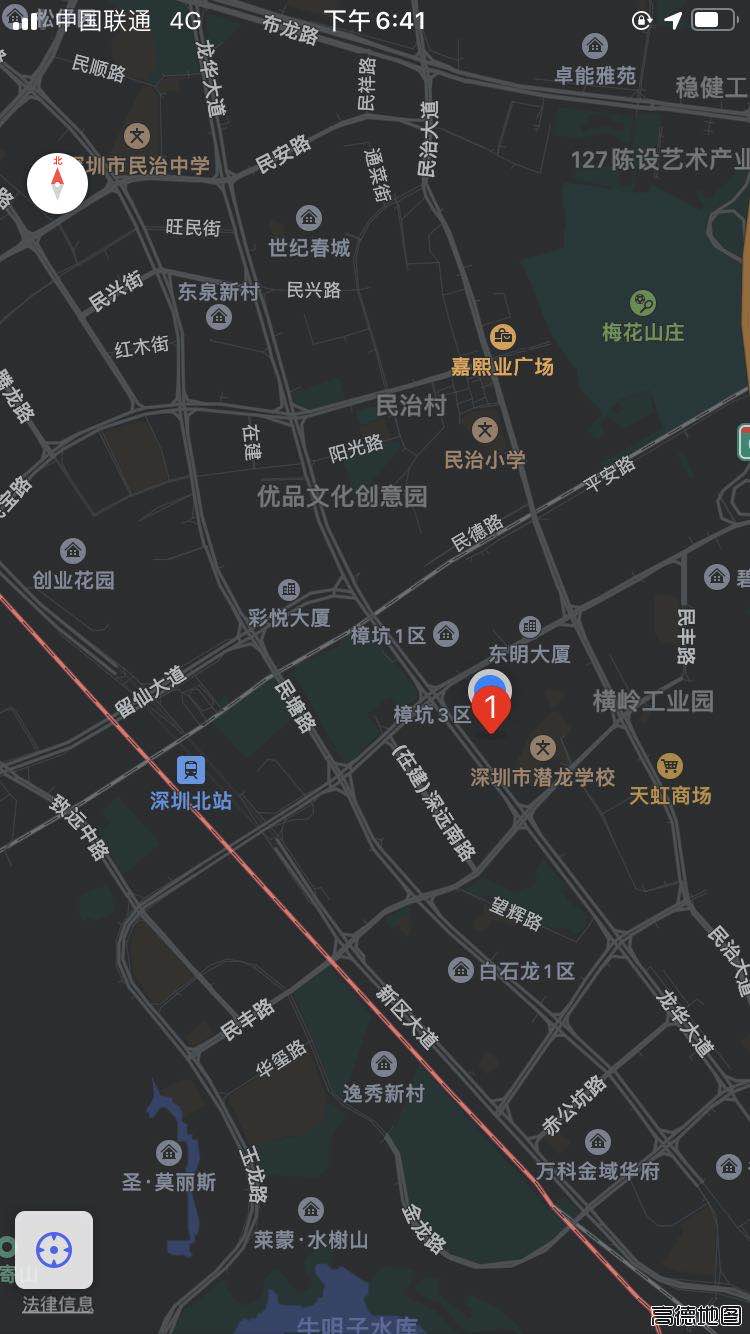Tap 嘉熙业广场 place marker
Image resolution: width=750 pixels, height=1334 pixels.
click(x=500, y=337)
